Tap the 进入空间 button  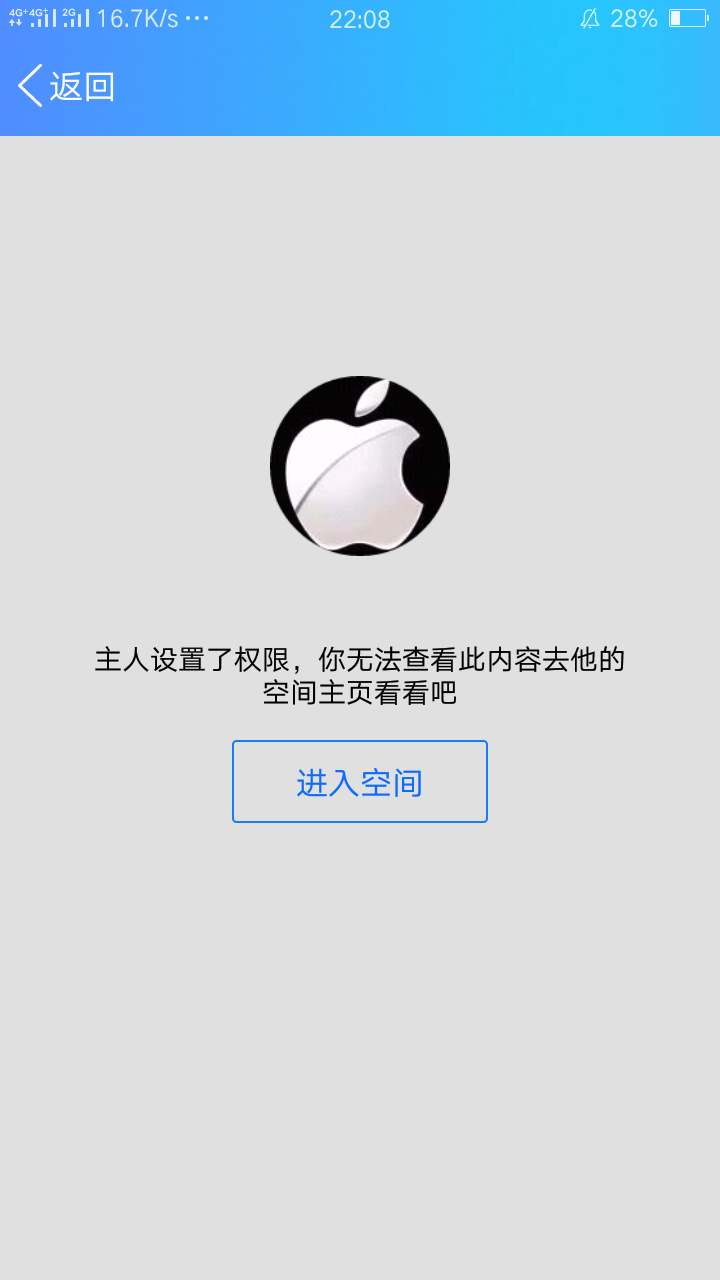[360, 782]
